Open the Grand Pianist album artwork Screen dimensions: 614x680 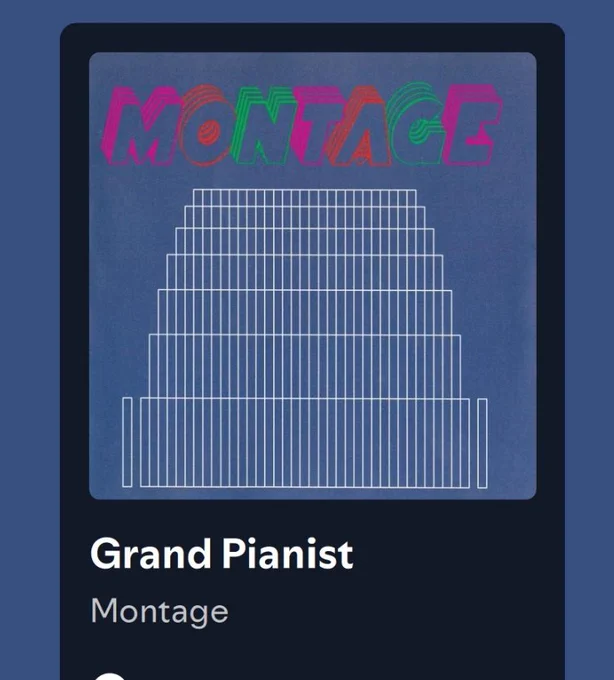coord(313,276)
